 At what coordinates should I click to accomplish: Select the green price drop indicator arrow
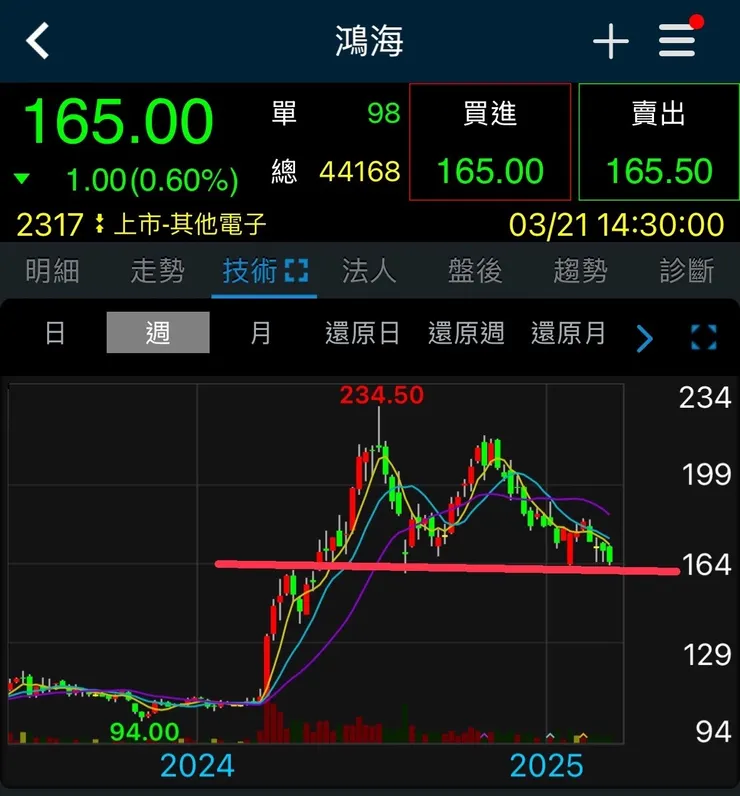(24, 178)
